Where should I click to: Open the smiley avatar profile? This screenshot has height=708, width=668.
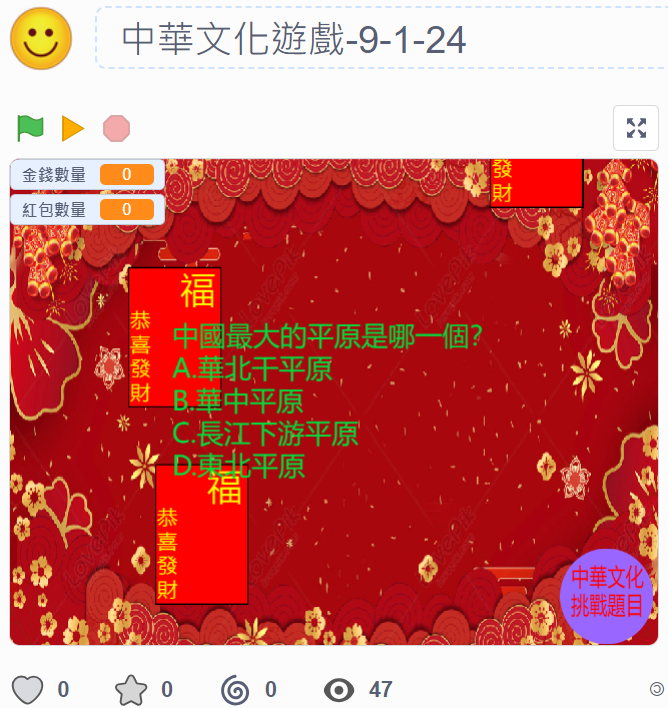pyautogui.click(x=41, y=39)
